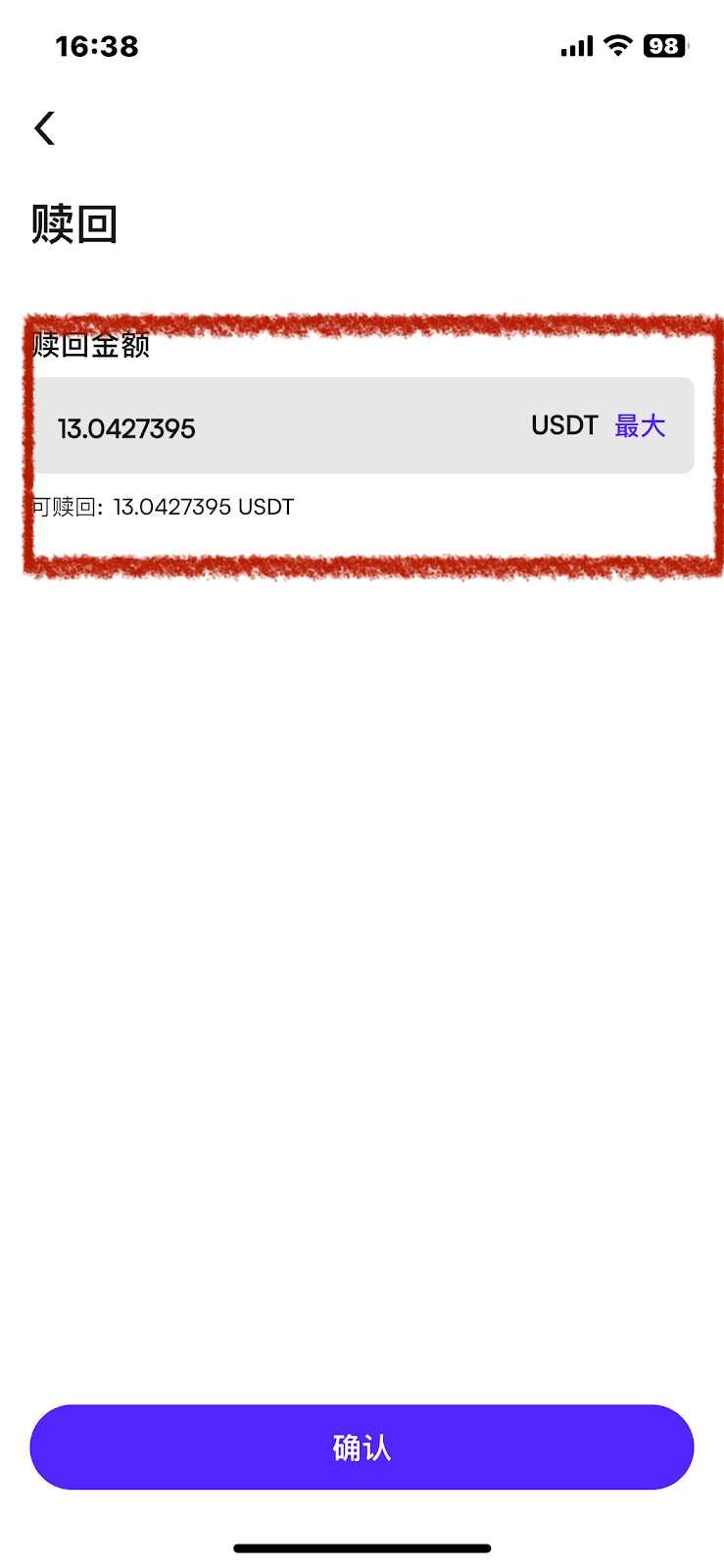Go back using the top arrow
The width and height of the screenshot is (724, 1568).
coord(45,128)
